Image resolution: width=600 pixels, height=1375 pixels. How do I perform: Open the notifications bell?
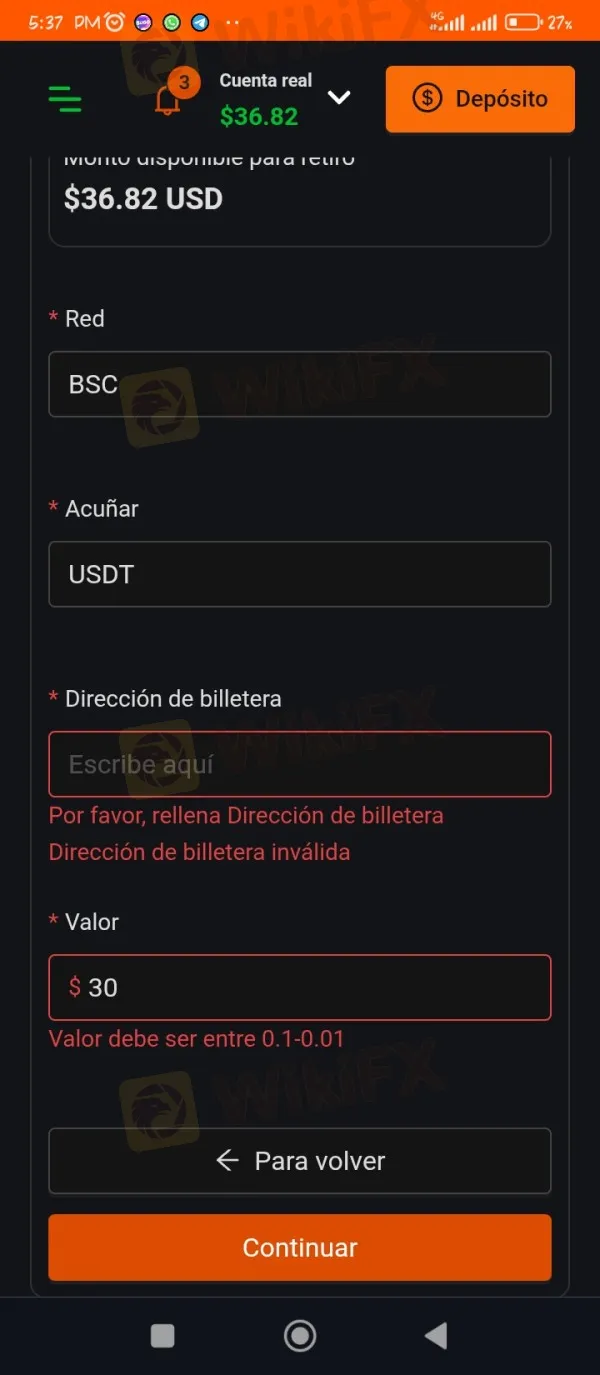(168, 100)
